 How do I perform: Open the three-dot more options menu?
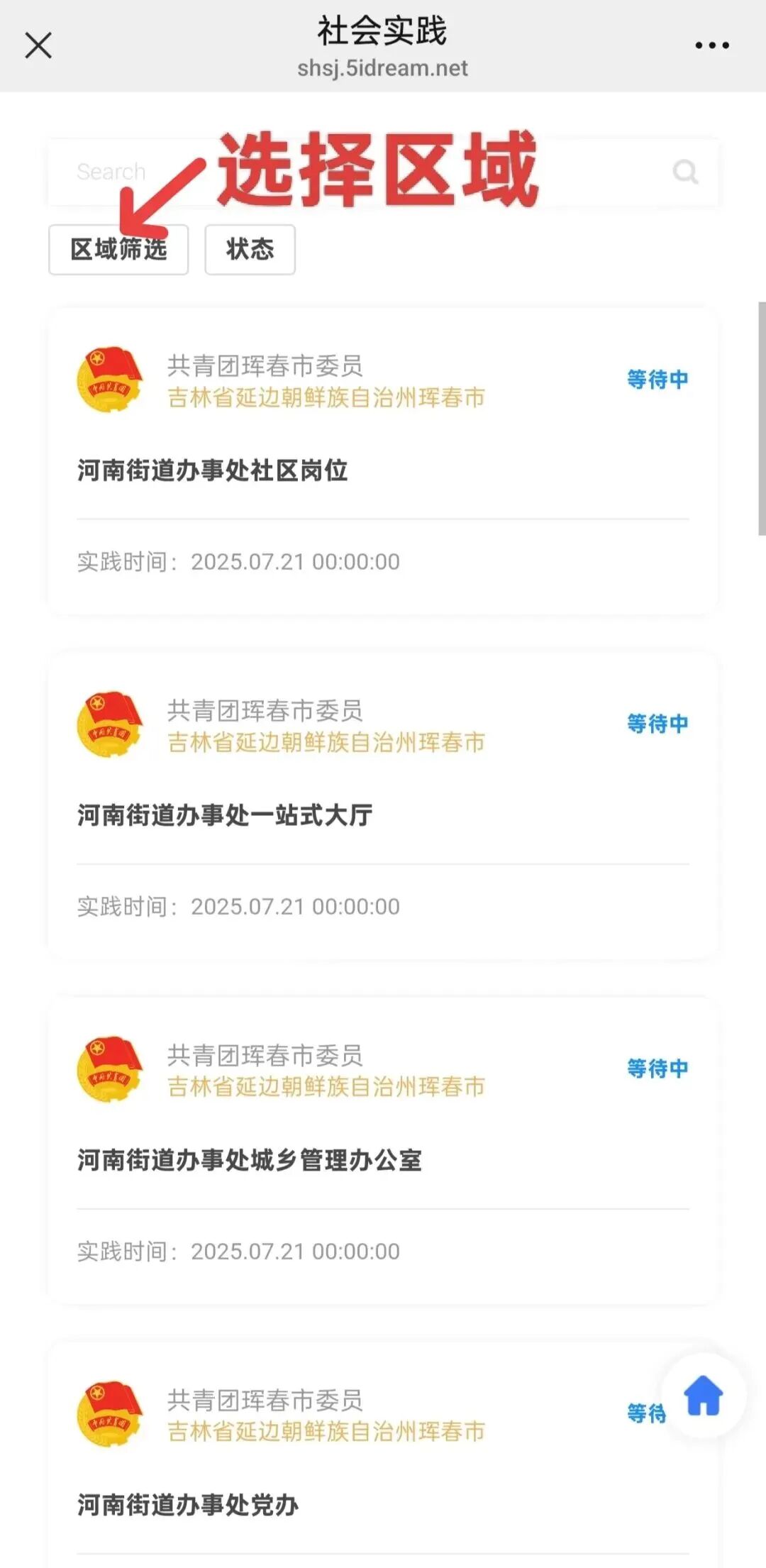click(x=711, y=45)
